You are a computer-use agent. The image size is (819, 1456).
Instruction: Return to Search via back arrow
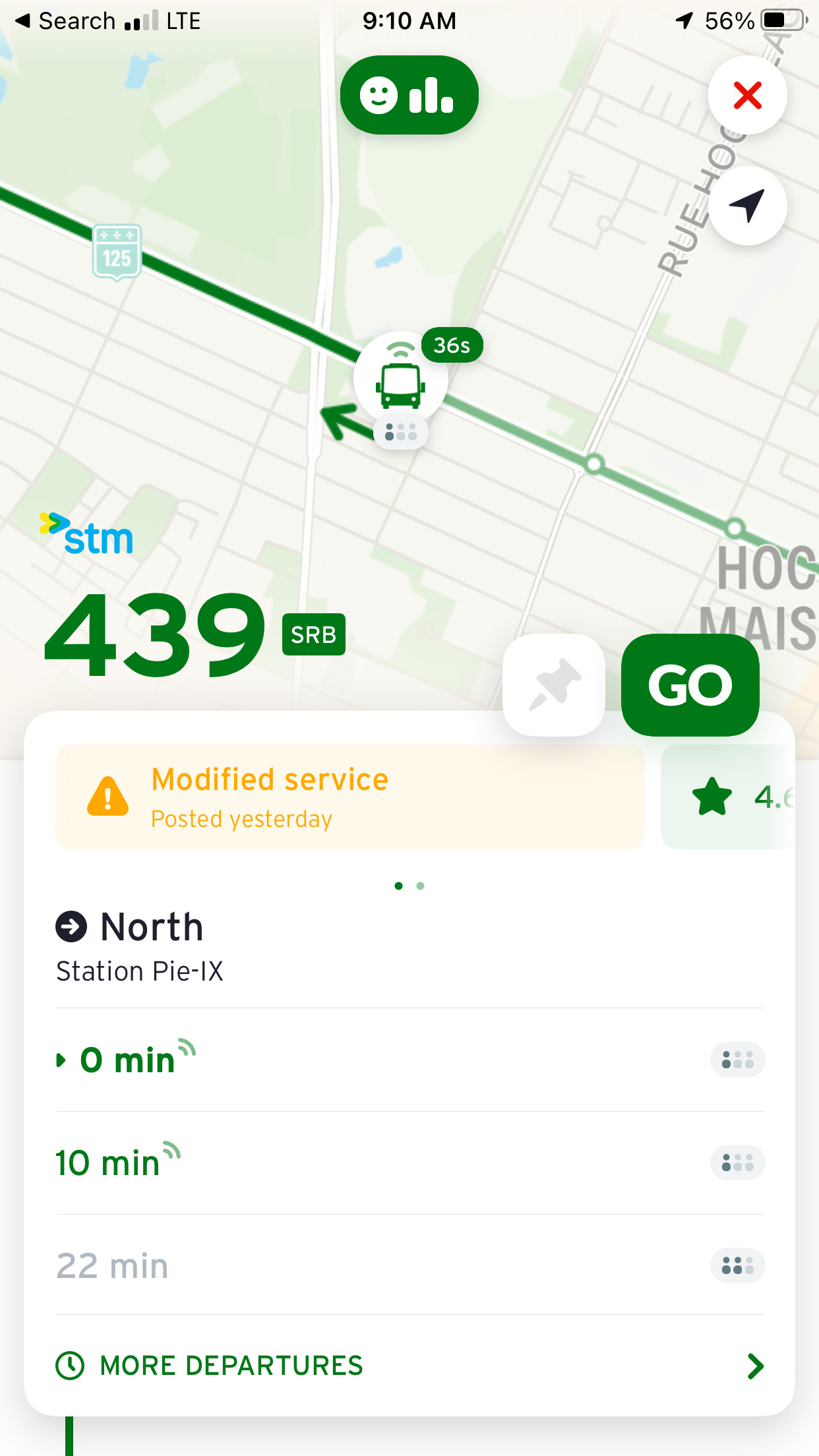(x=66, y=20)
